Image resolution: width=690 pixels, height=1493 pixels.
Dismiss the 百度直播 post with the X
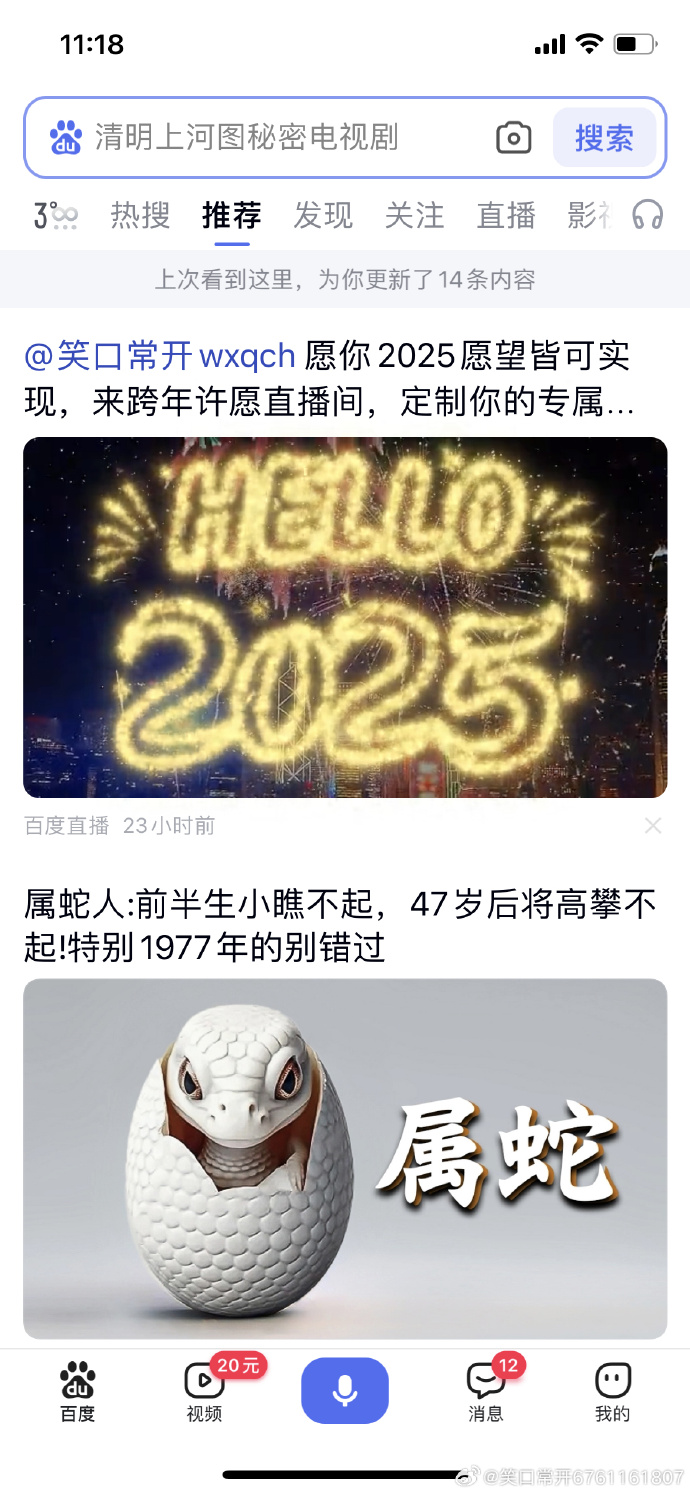(x=652, y=825)
